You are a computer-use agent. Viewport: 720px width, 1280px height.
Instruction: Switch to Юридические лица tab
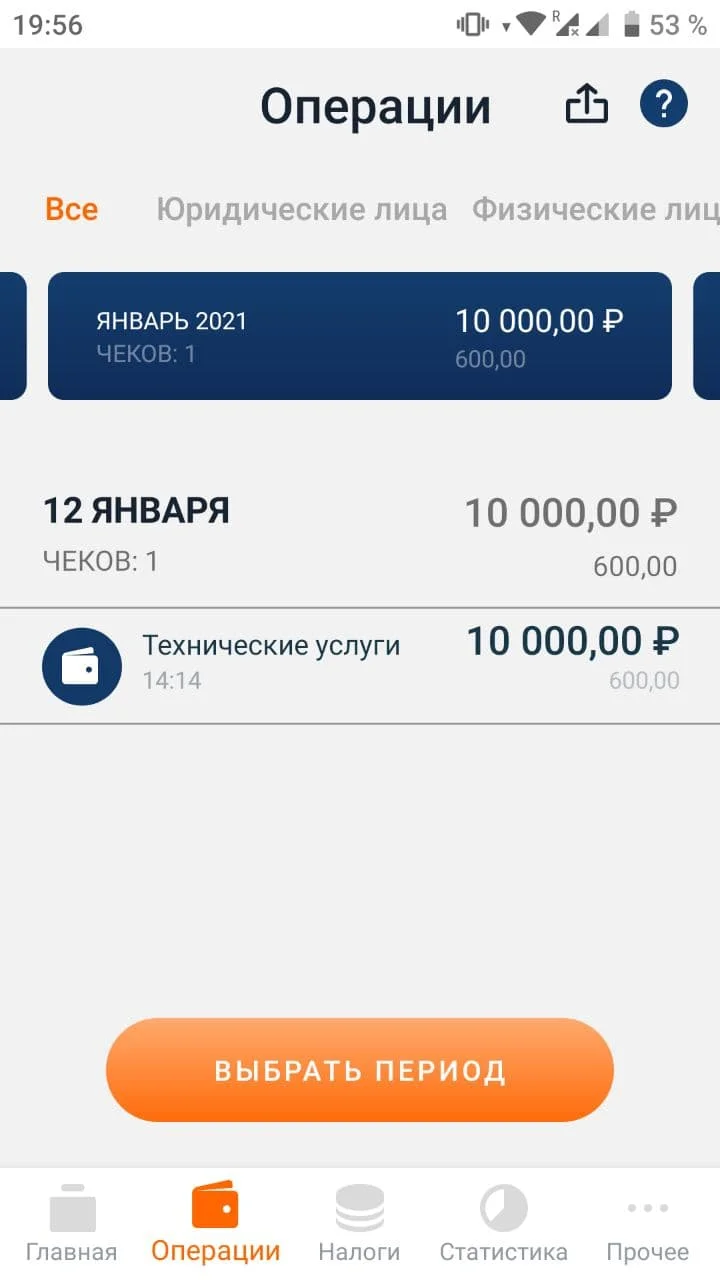click(302, 210)
